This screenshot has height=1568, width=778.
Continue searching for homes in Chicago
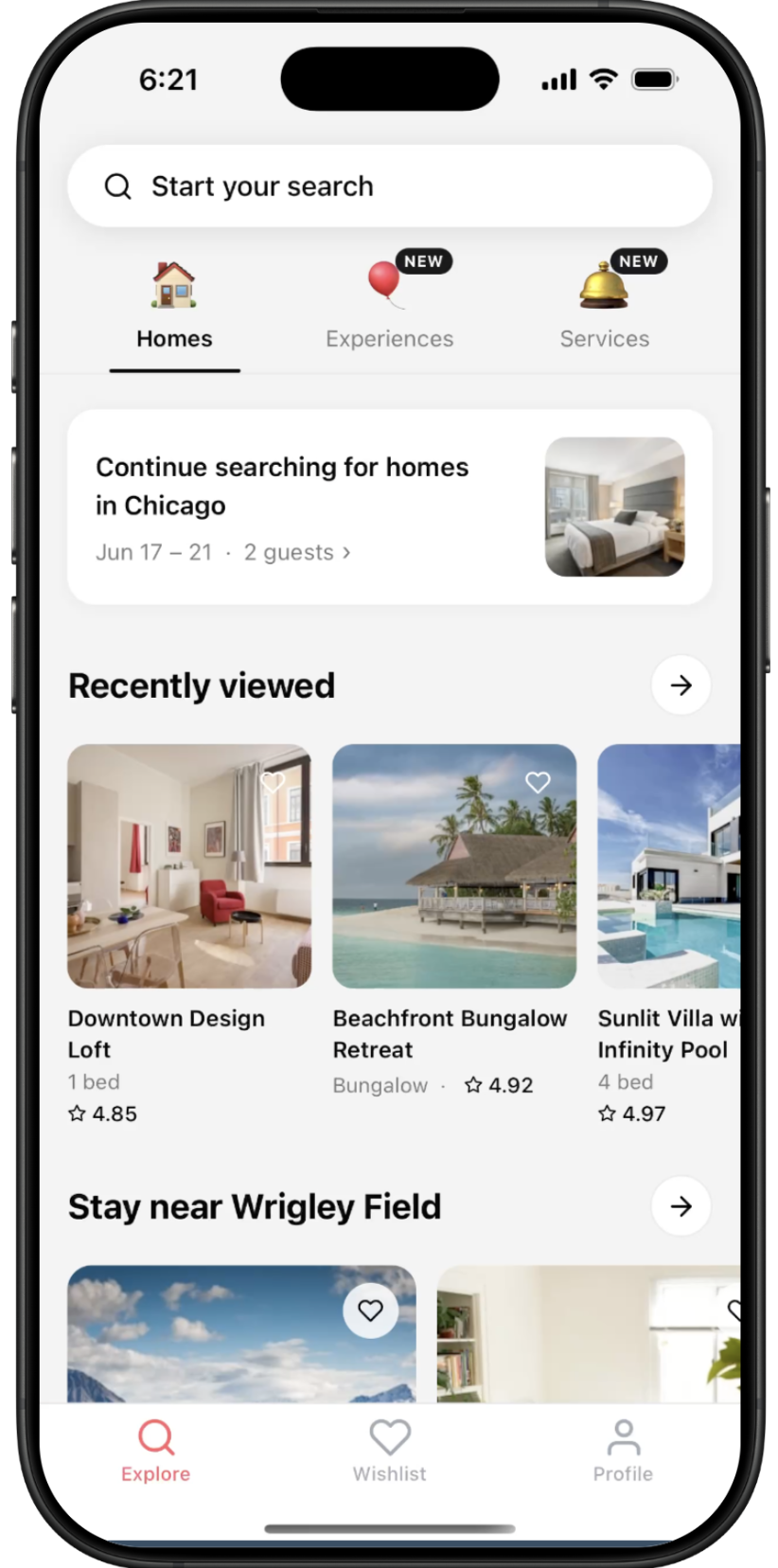tap(389, 507)
